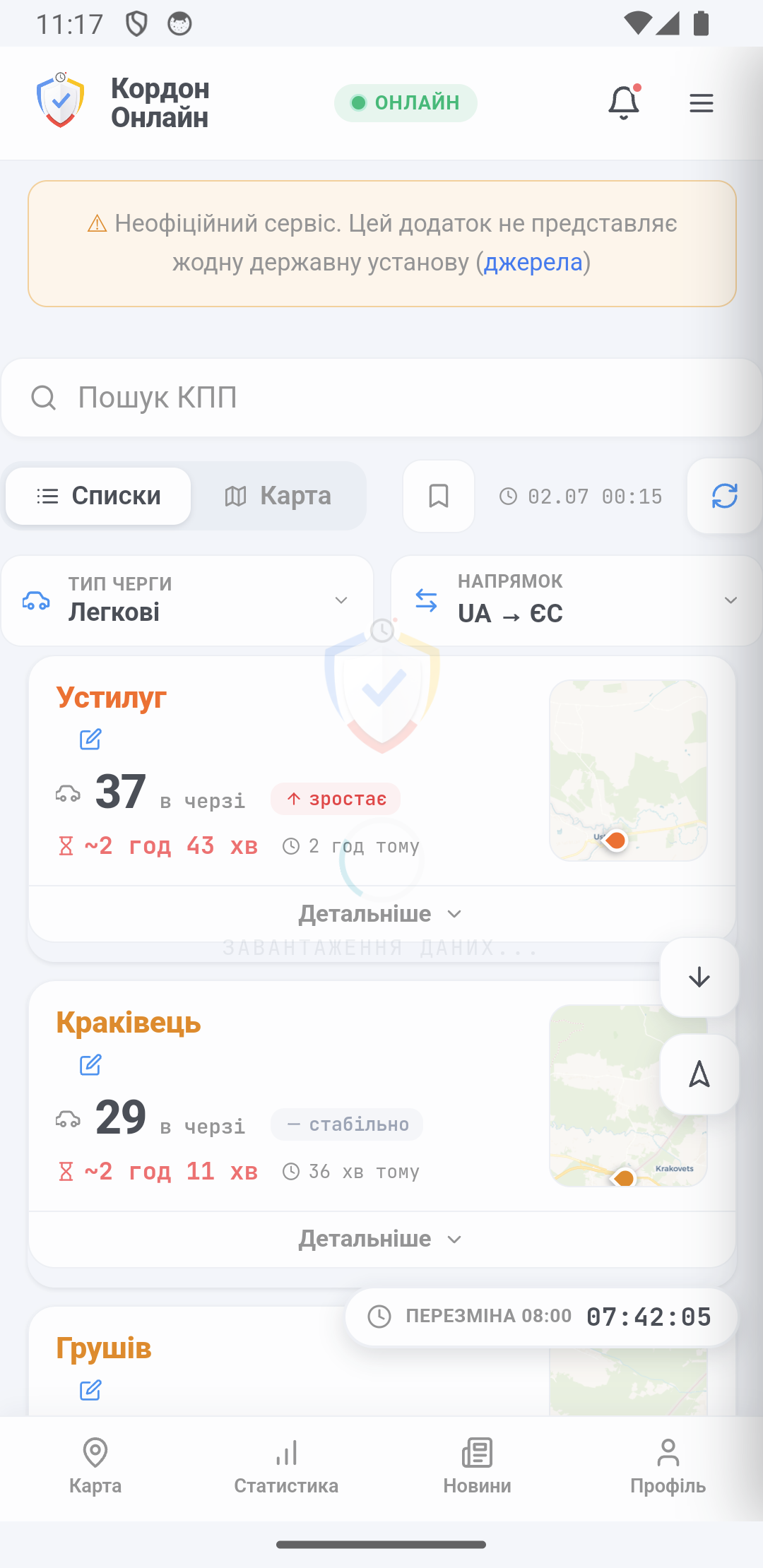This screenshot has height=1568, width=763.
Task: Open the Напрямок dropdown
Action: 576,600
